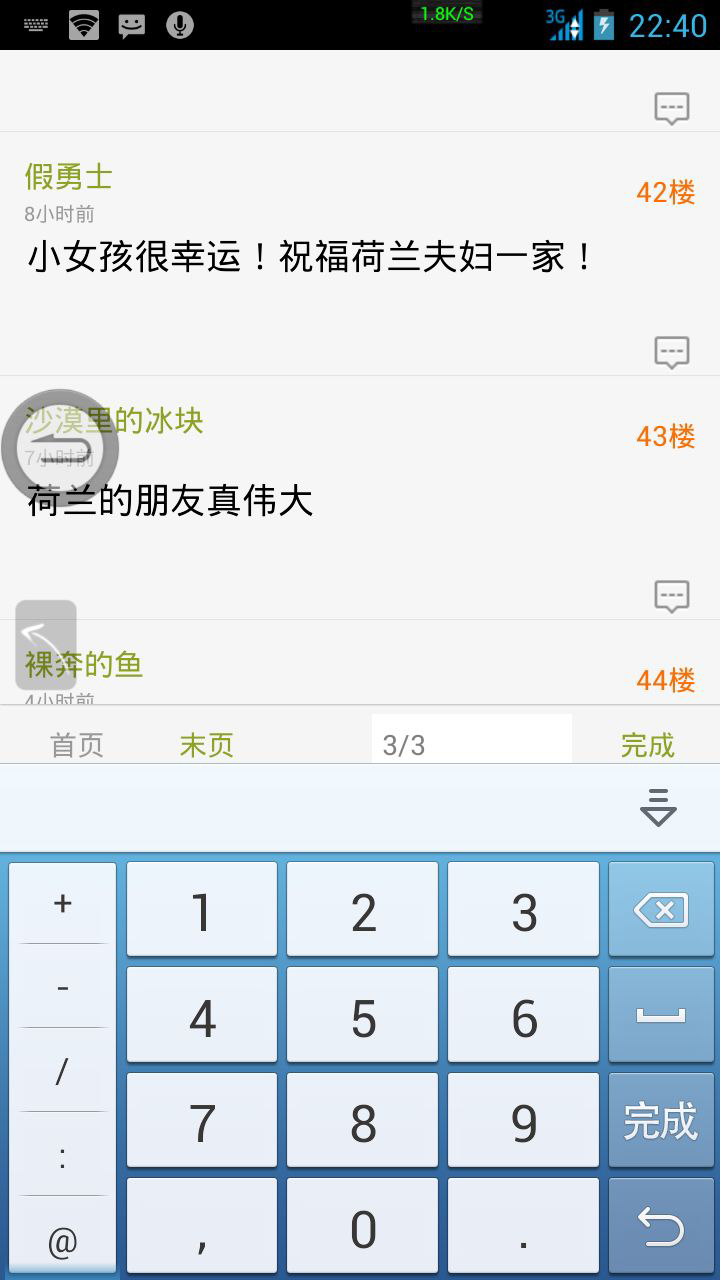
Task: Hide the keyboard with collapse arrow
Action: click(x=658, y=808)
